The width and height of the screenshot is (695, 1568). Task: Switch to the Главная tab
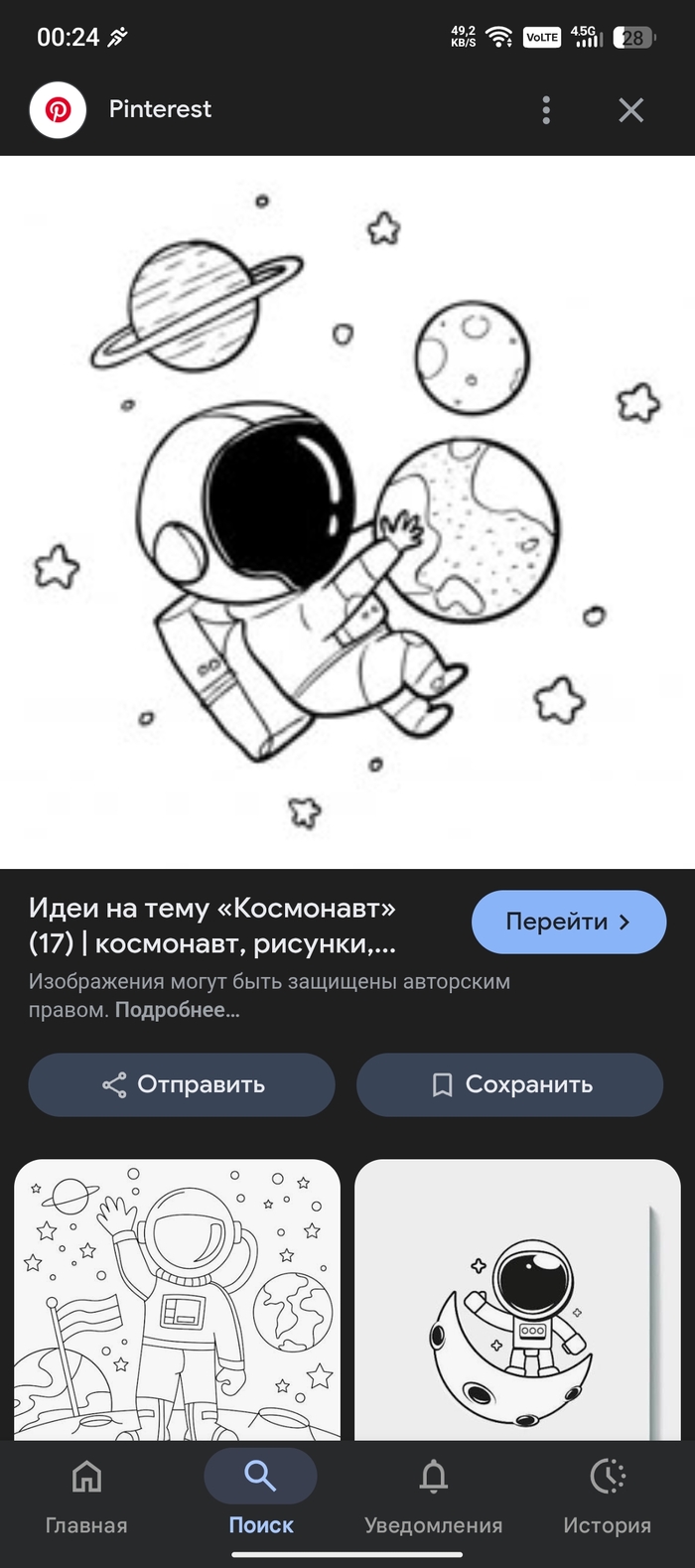86,1497
